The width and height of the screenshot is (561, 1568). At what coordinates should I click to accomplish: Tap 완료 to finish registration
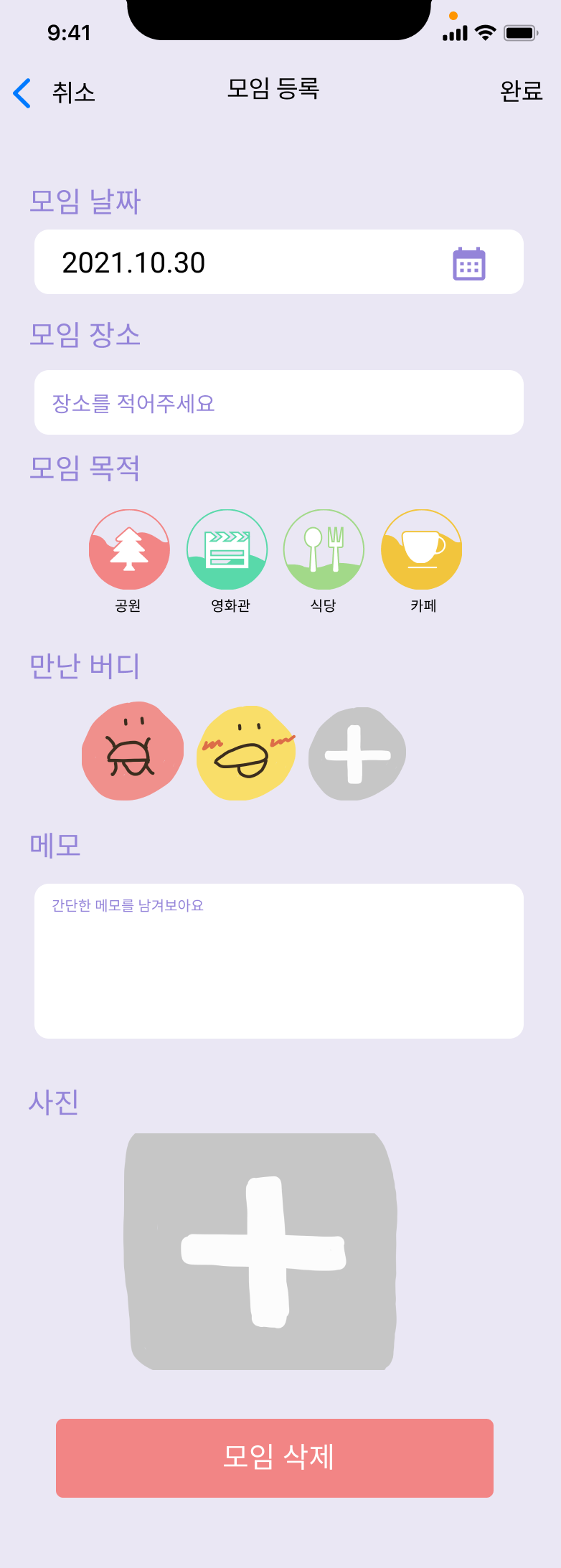521,91
